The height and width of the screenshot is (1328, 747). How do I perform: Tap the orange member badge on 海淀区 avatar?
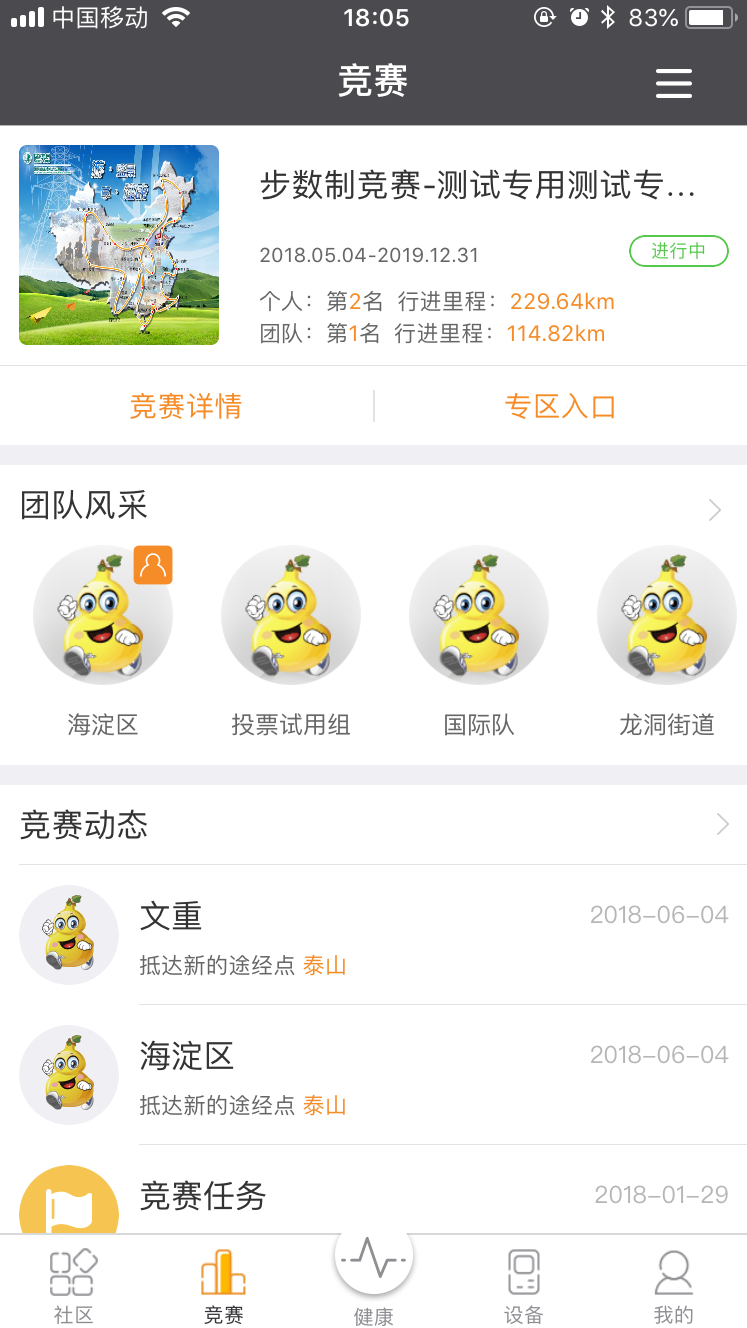[153, 565]
